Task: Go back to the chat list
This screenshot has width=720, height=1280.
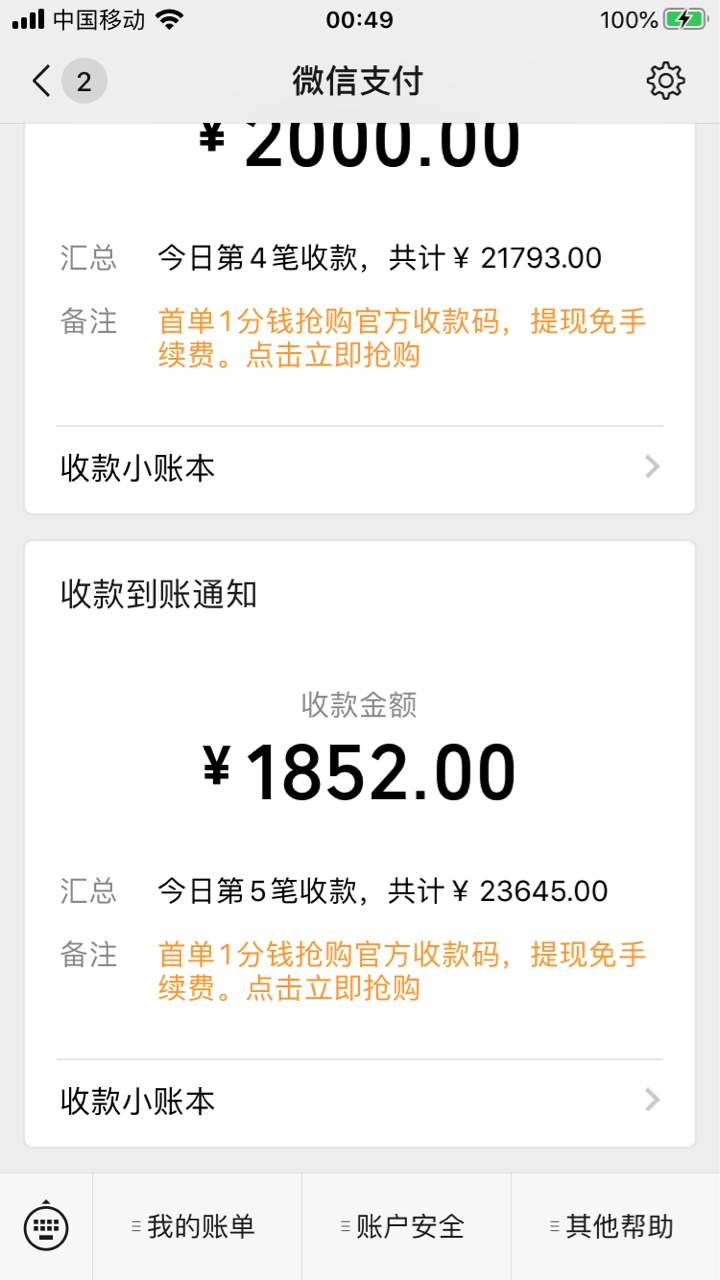Action: 66,81
